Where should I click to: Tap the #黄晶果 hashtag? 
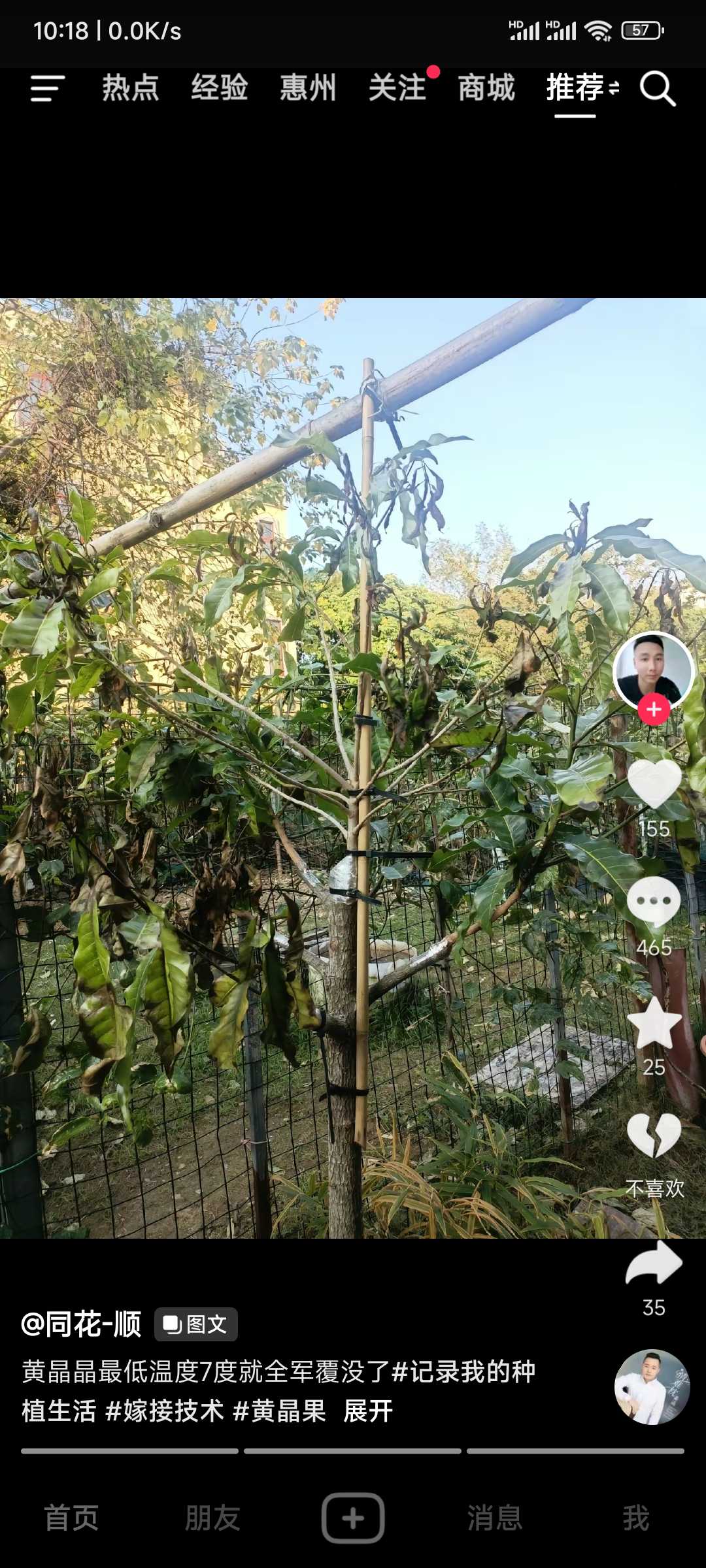280,1411
